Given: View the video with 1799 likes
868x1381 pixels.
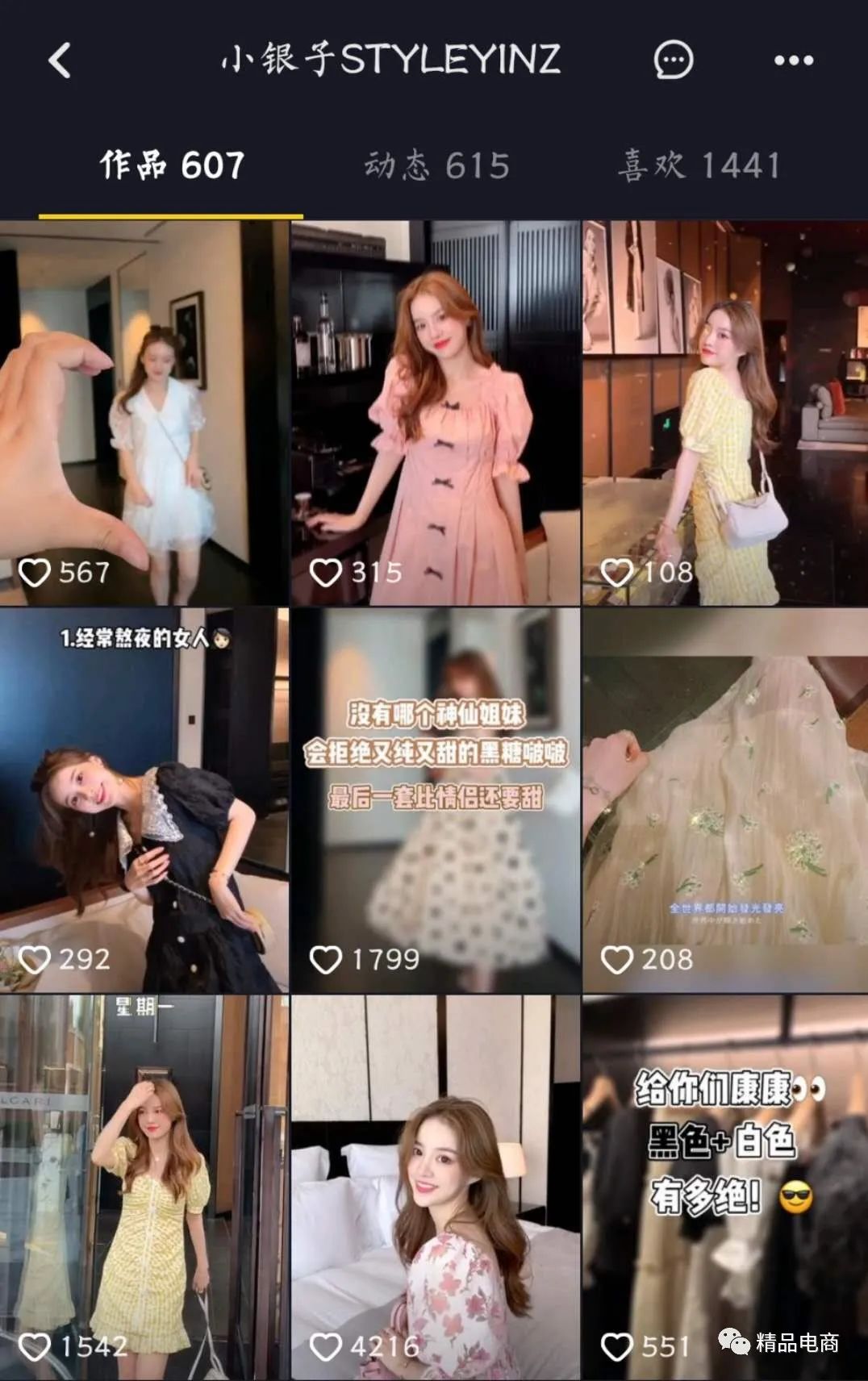Looking at the screenshot, I should tap(435, 800).
